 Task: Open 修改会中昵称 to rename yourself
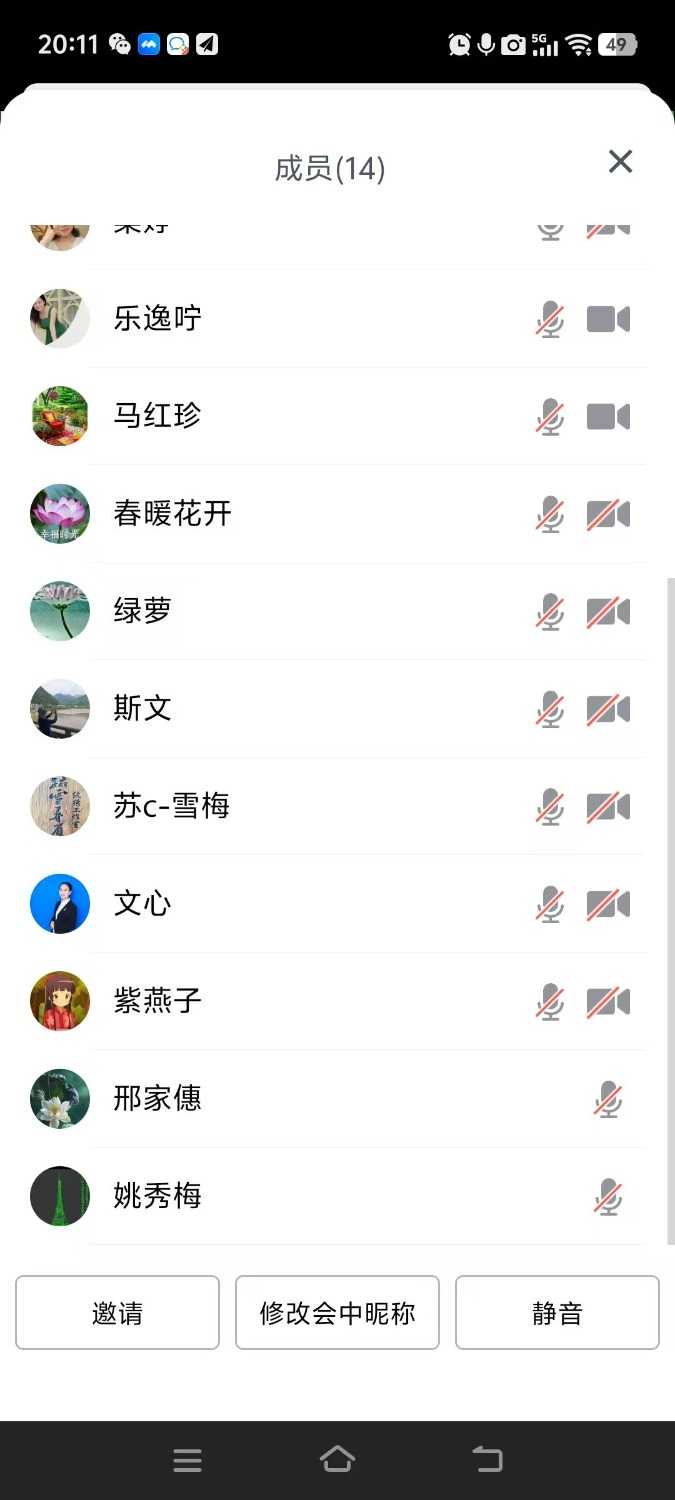tap(337, 1313)
